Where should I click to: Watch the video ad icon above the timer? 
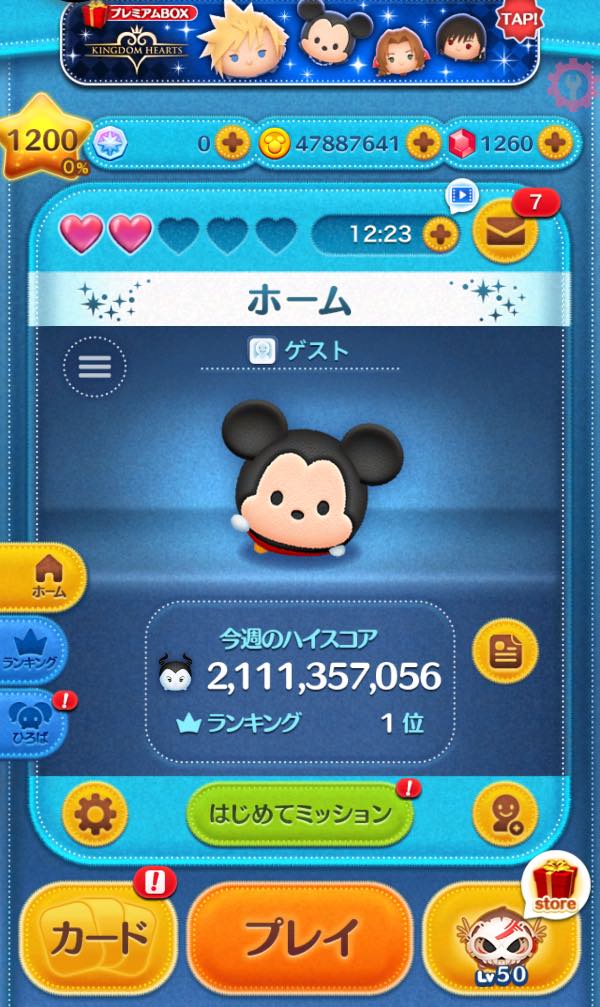pos(461,196)
